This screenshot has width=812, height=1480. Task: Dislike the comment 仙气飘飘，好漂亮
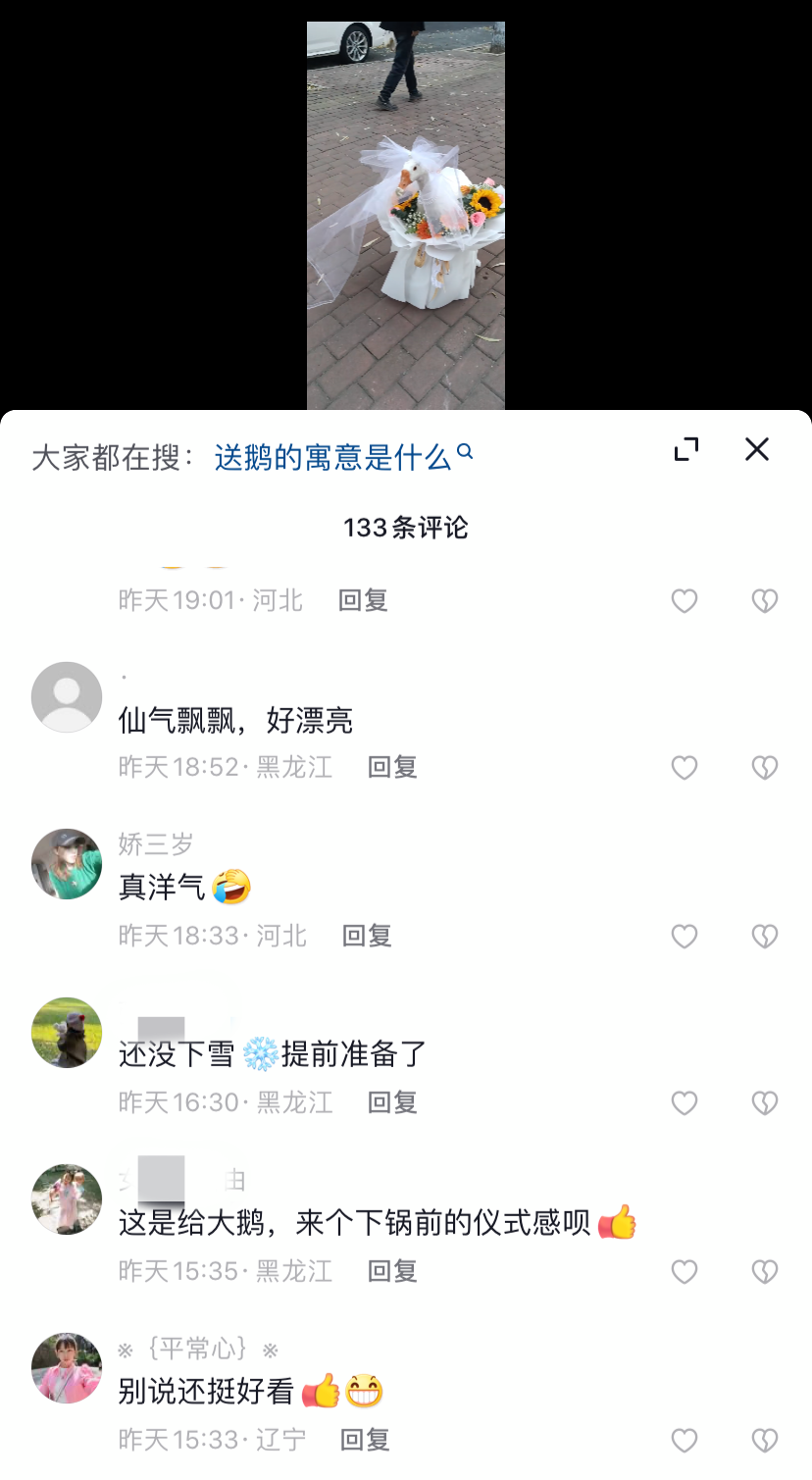pos(764,767)
